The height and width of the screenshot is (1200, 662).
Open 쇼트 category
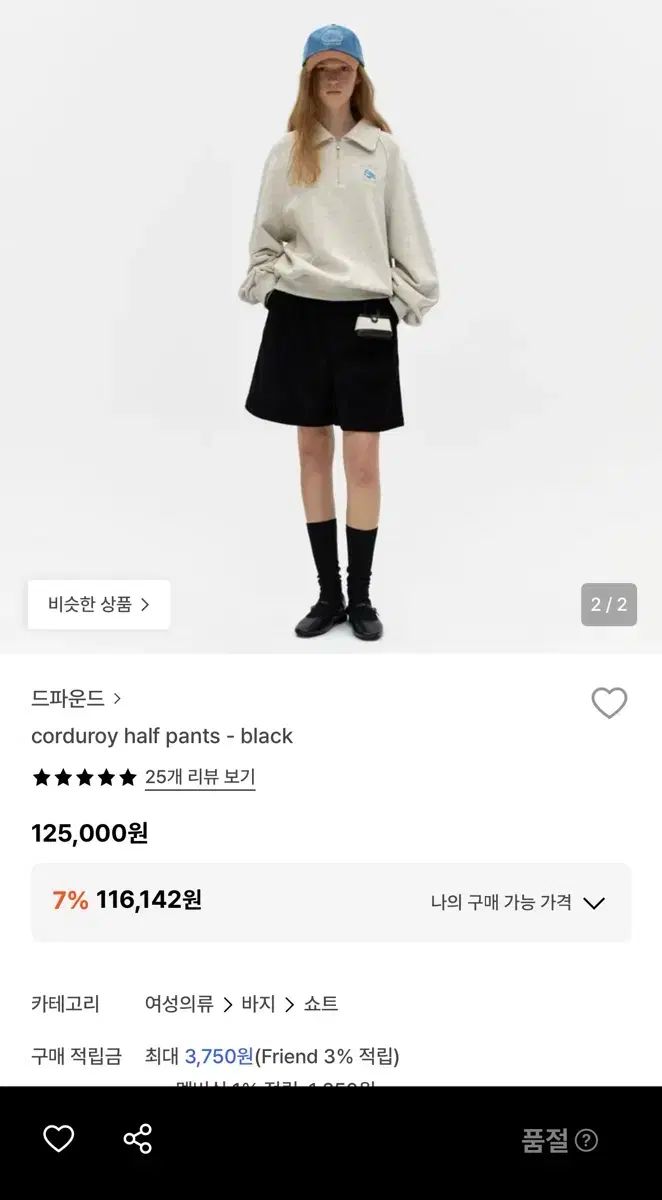pyautogui.click(x=321, y=1004)
